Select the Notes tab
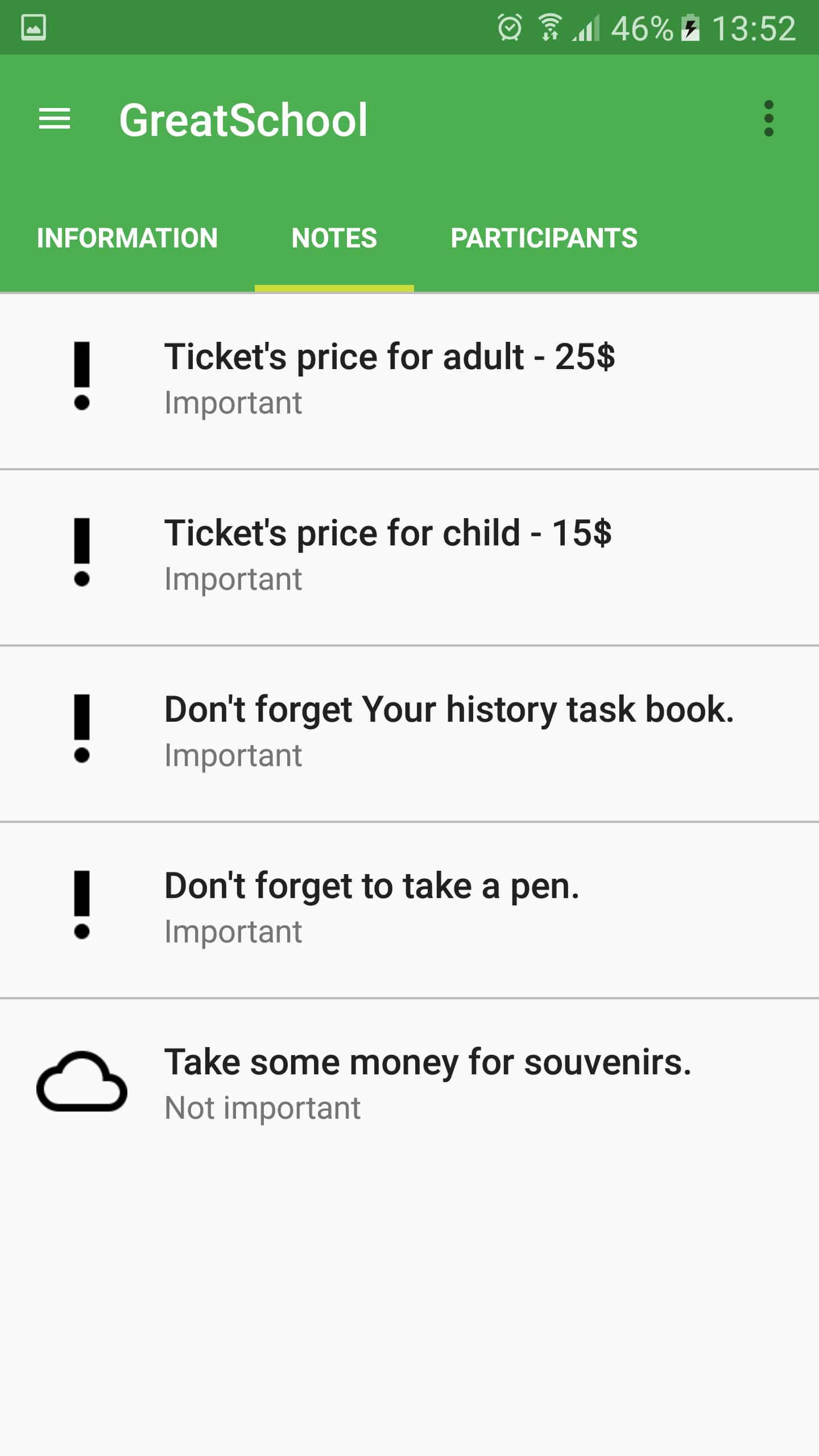819x1456 pixels. point(334,238)
